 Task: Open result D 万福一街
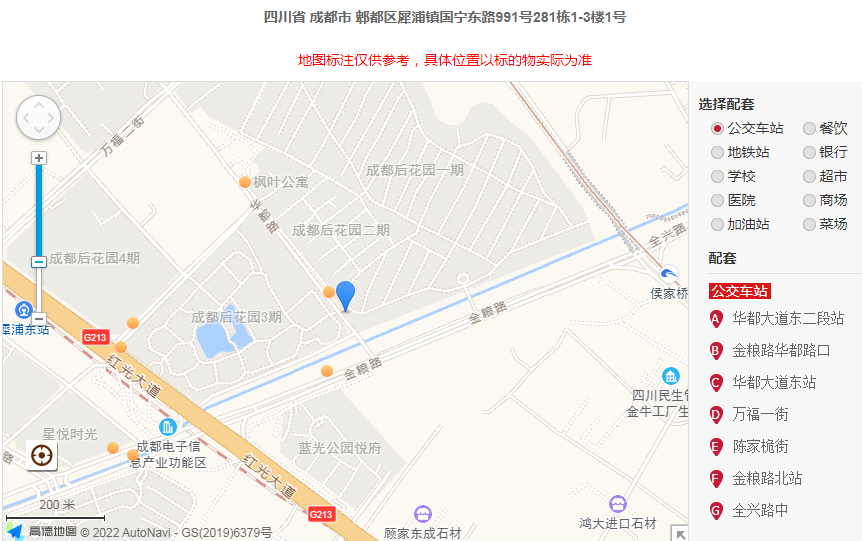(x=760, y=415)
